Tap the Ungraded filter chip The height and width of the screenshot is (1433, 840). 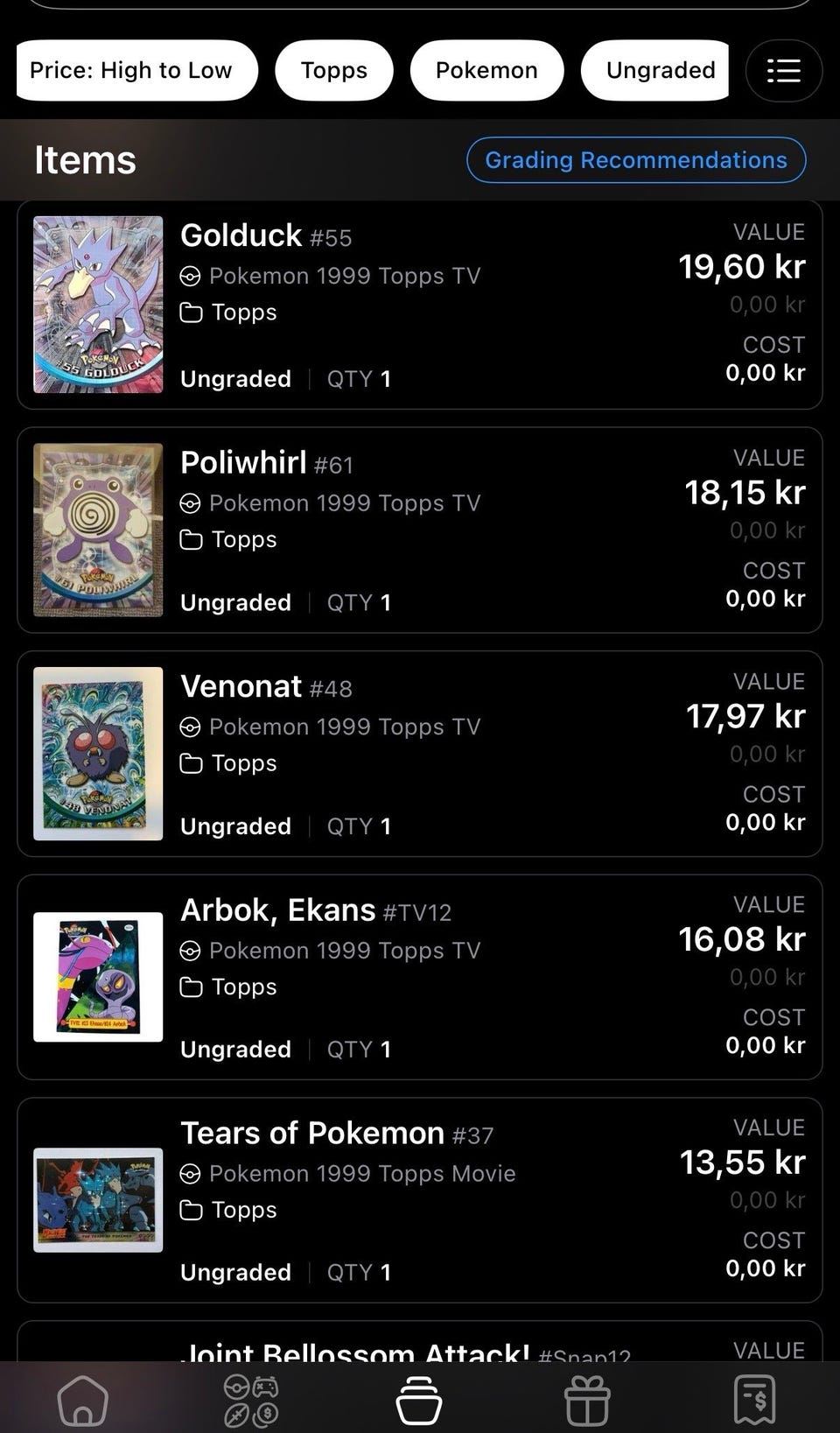[x=656, y=70]
